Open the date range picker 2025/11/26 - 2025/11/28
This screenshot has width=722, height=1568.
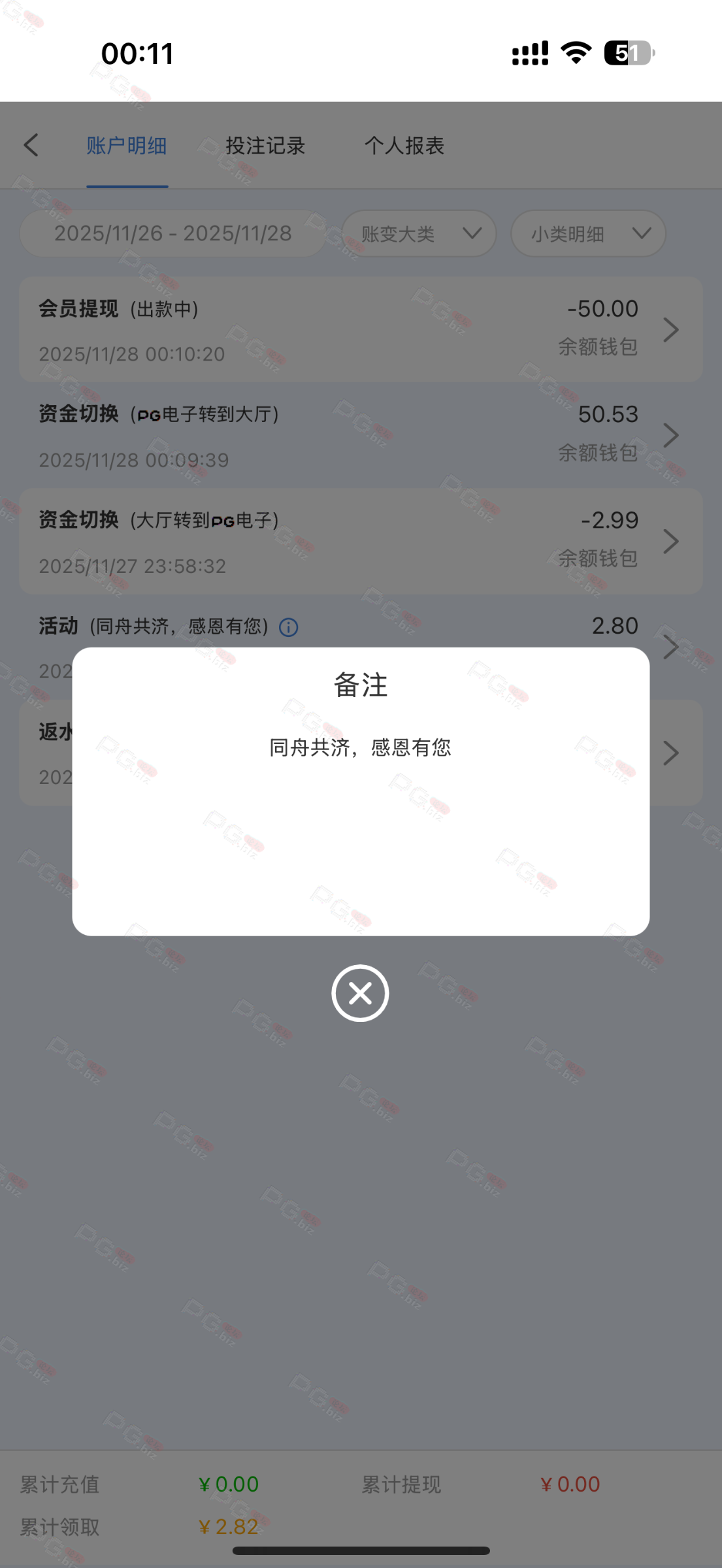[172, 233]
